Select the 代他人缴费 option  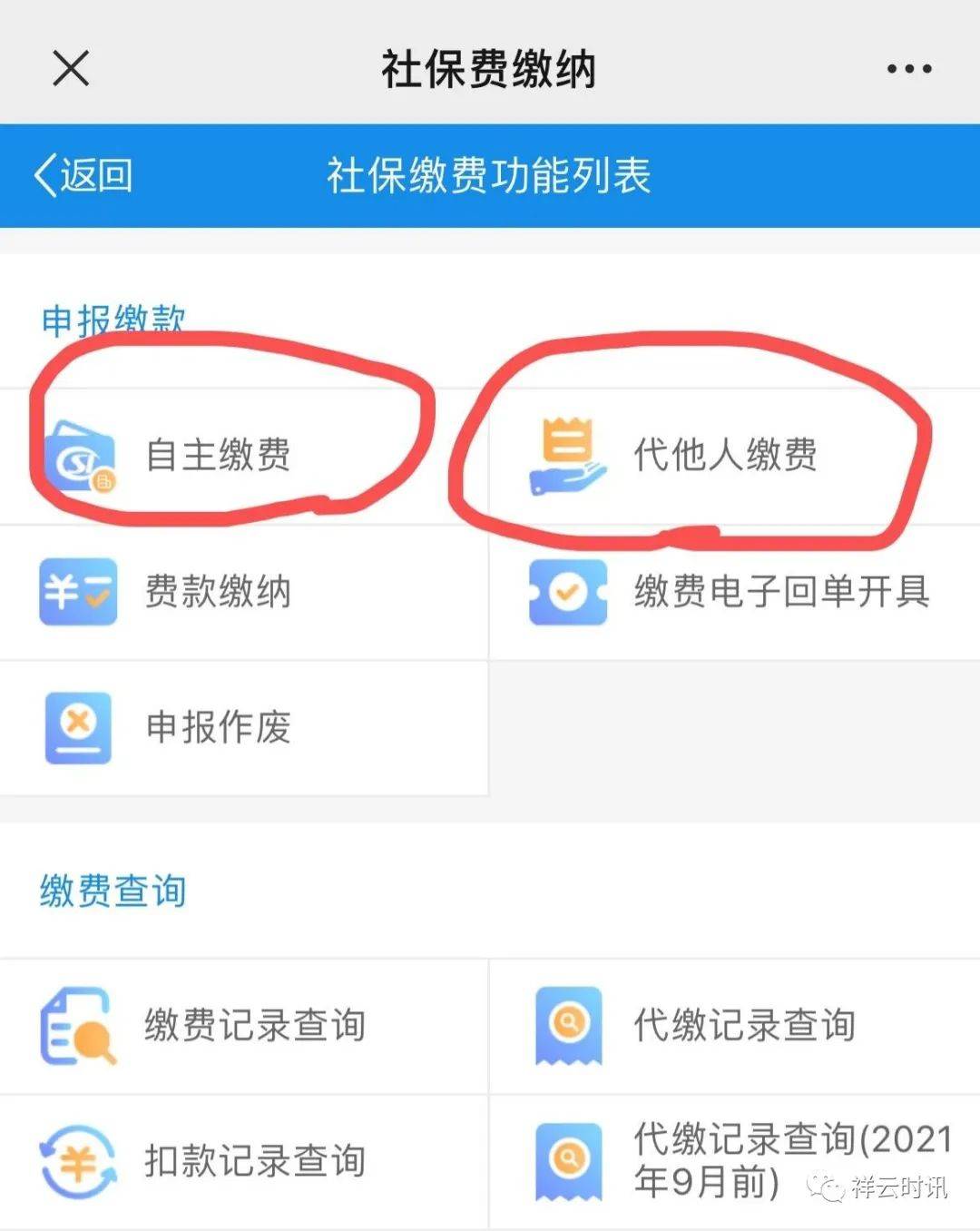tap(726, 457)
